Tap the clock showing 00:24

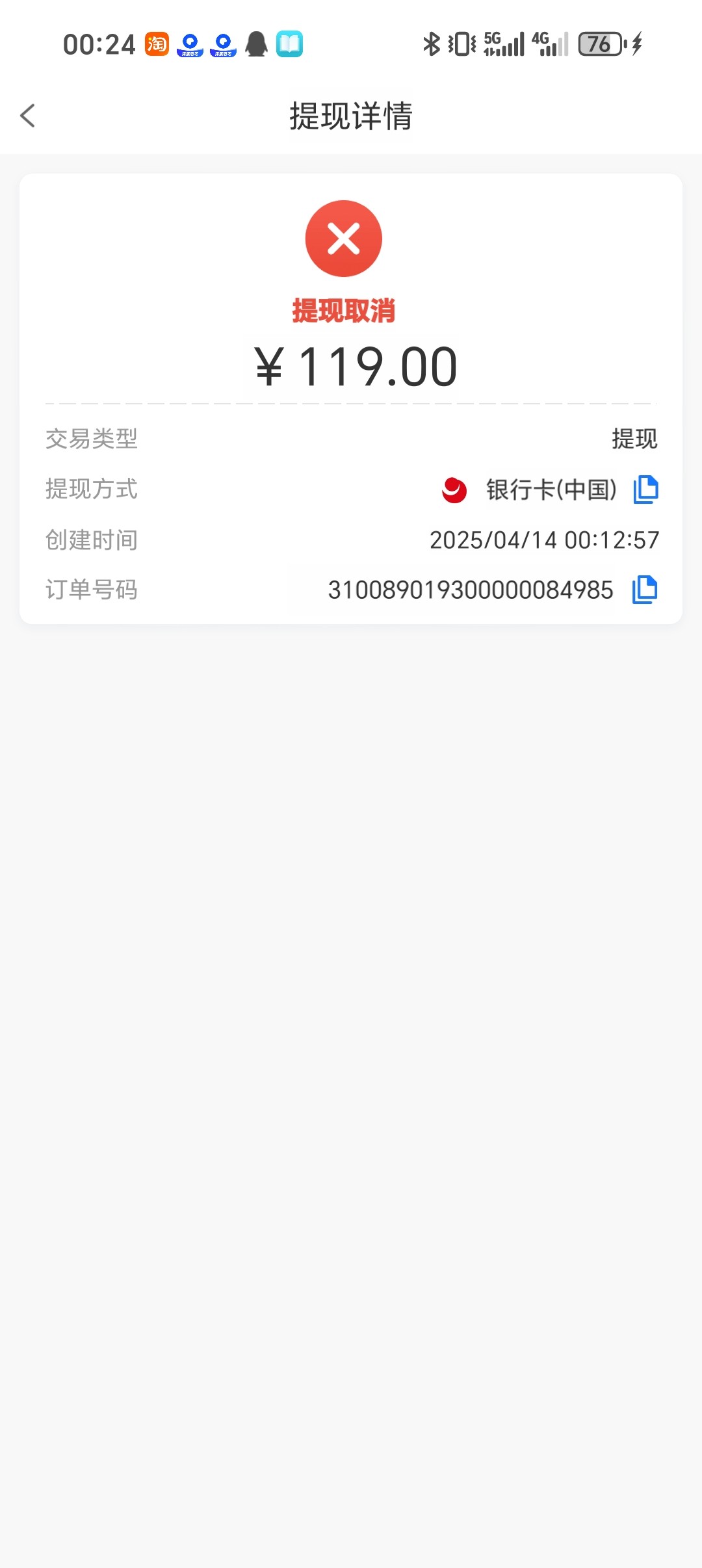click(99, 44)
